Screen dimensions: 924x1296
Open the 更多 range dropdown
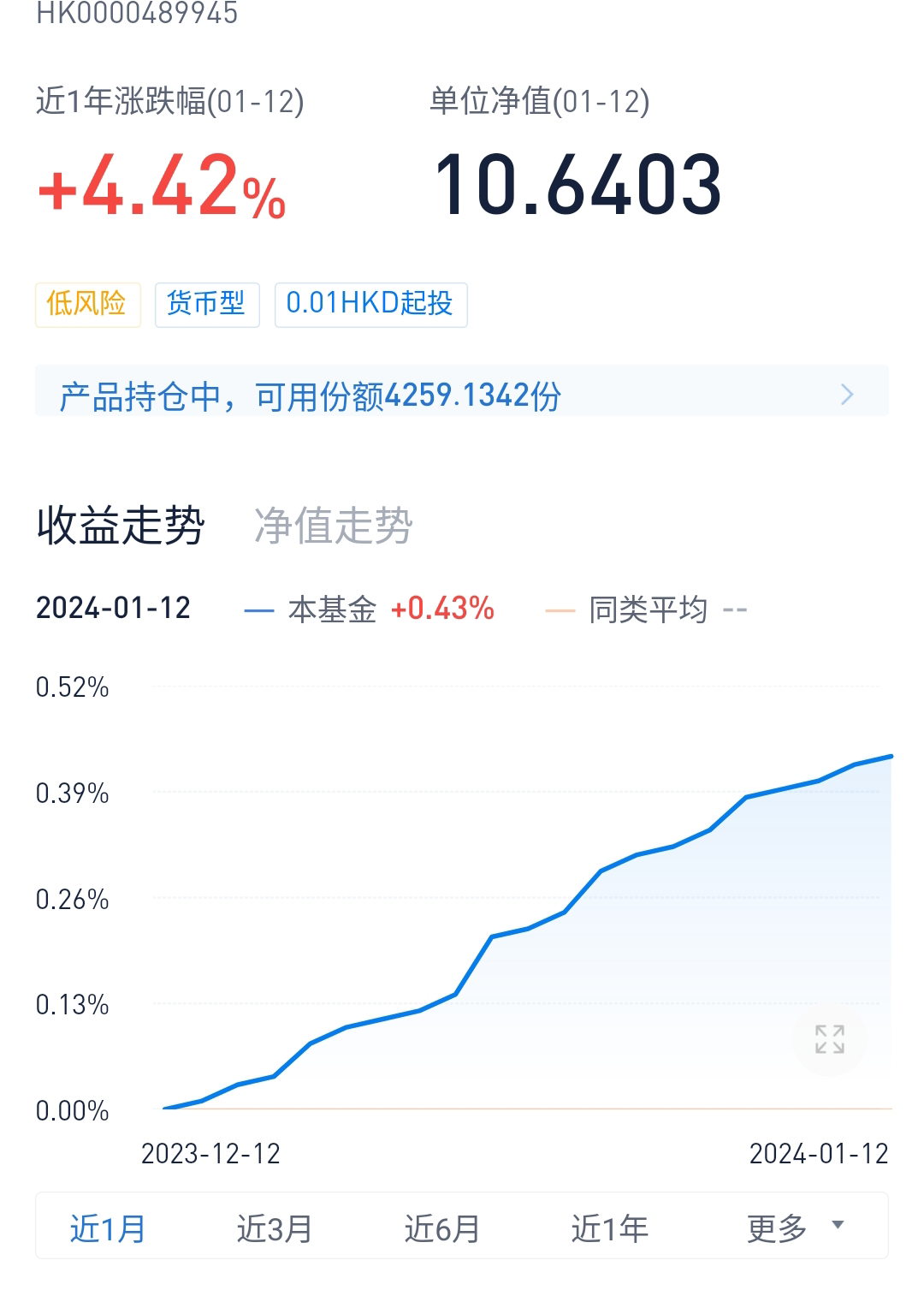pyautogui.click(x=795, y=1228)
